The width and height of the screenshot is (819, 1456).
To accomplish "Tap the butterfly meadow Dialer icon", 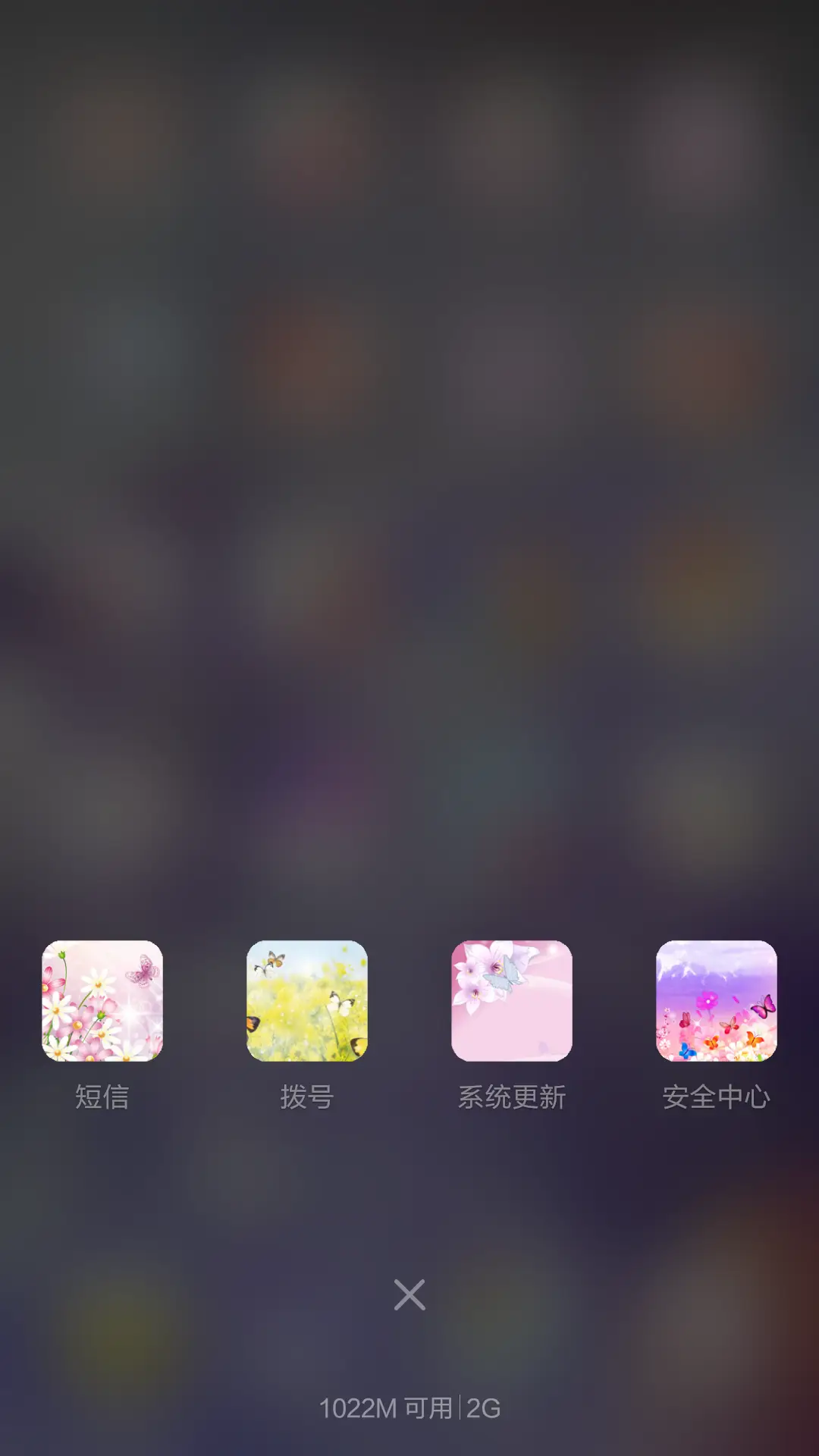I will click(x=306, y=999).
